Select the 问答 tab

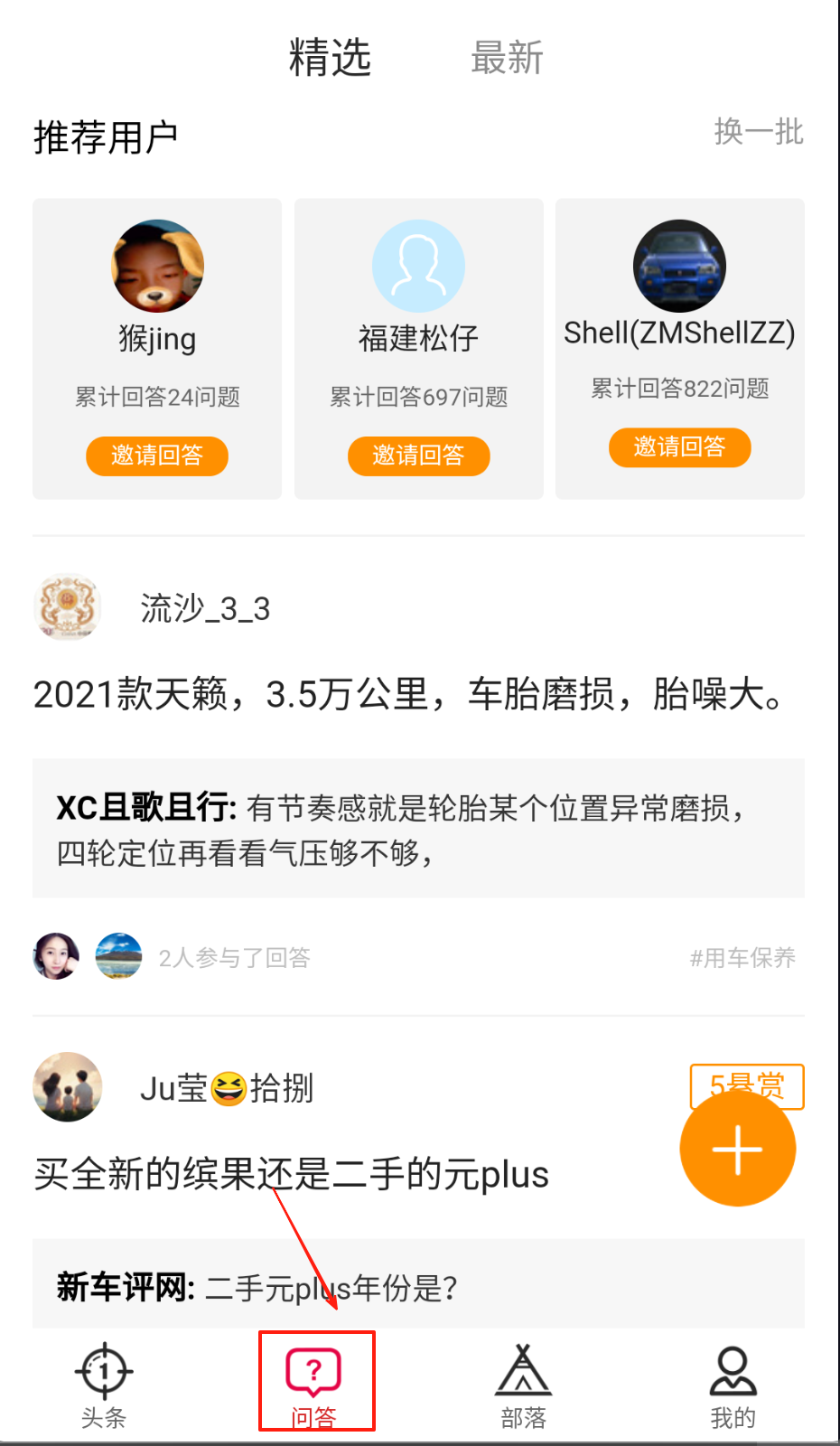(314, 1385)
